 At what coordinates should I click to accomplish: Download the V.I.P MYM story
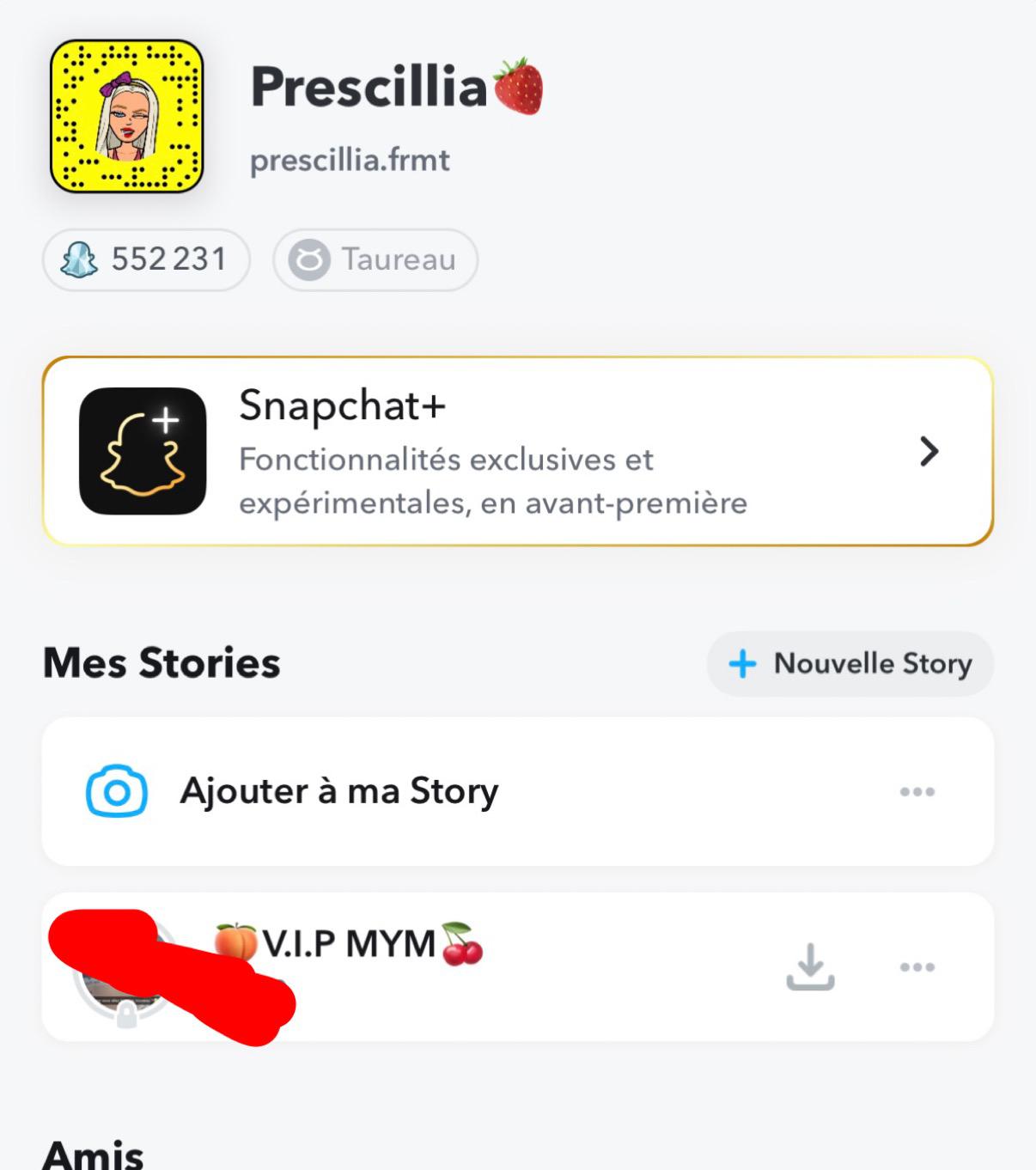click(x=810, y=967)
